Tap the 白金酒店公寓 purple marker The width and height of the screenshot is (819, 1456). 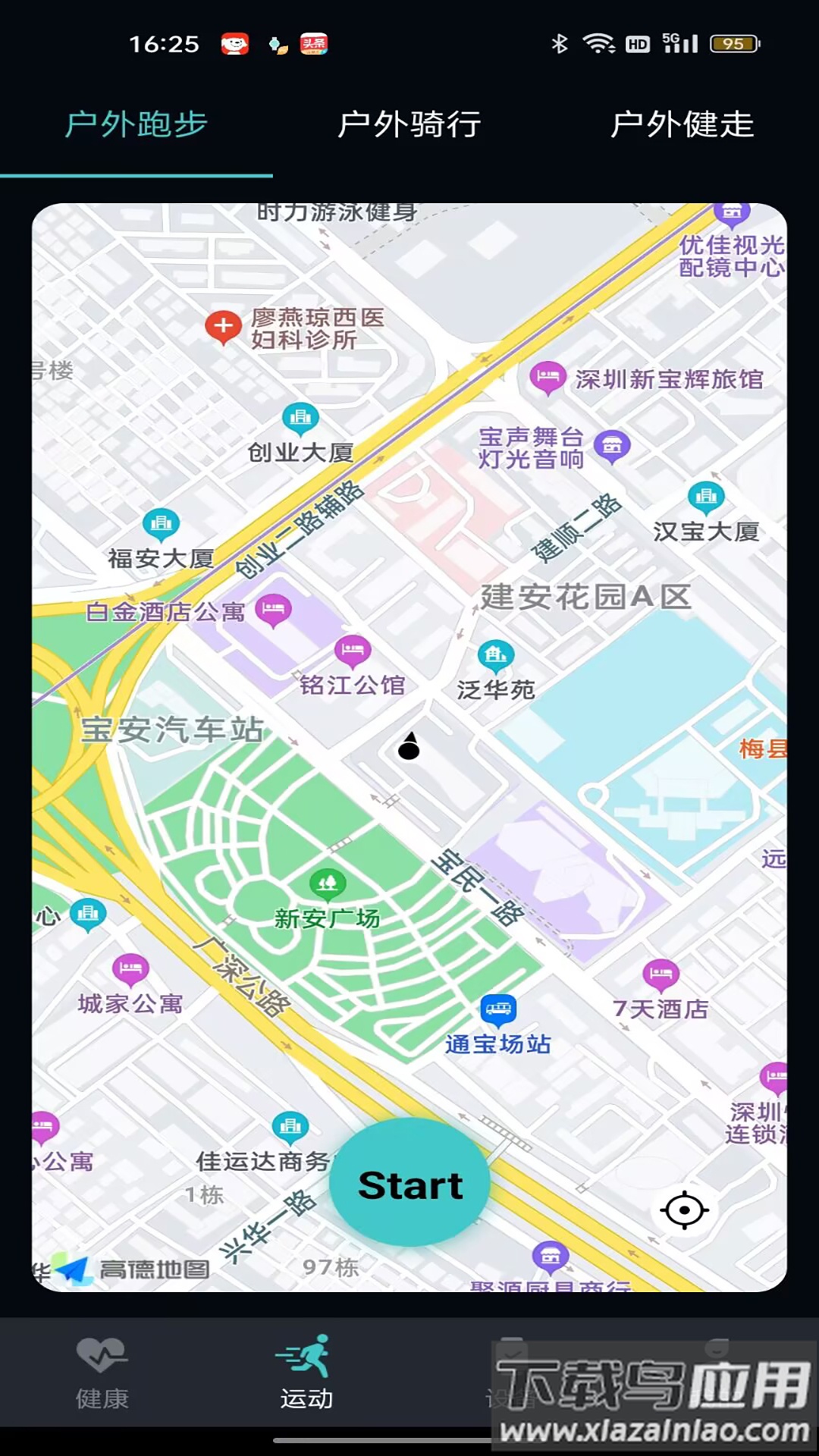(x=271, y=608)
